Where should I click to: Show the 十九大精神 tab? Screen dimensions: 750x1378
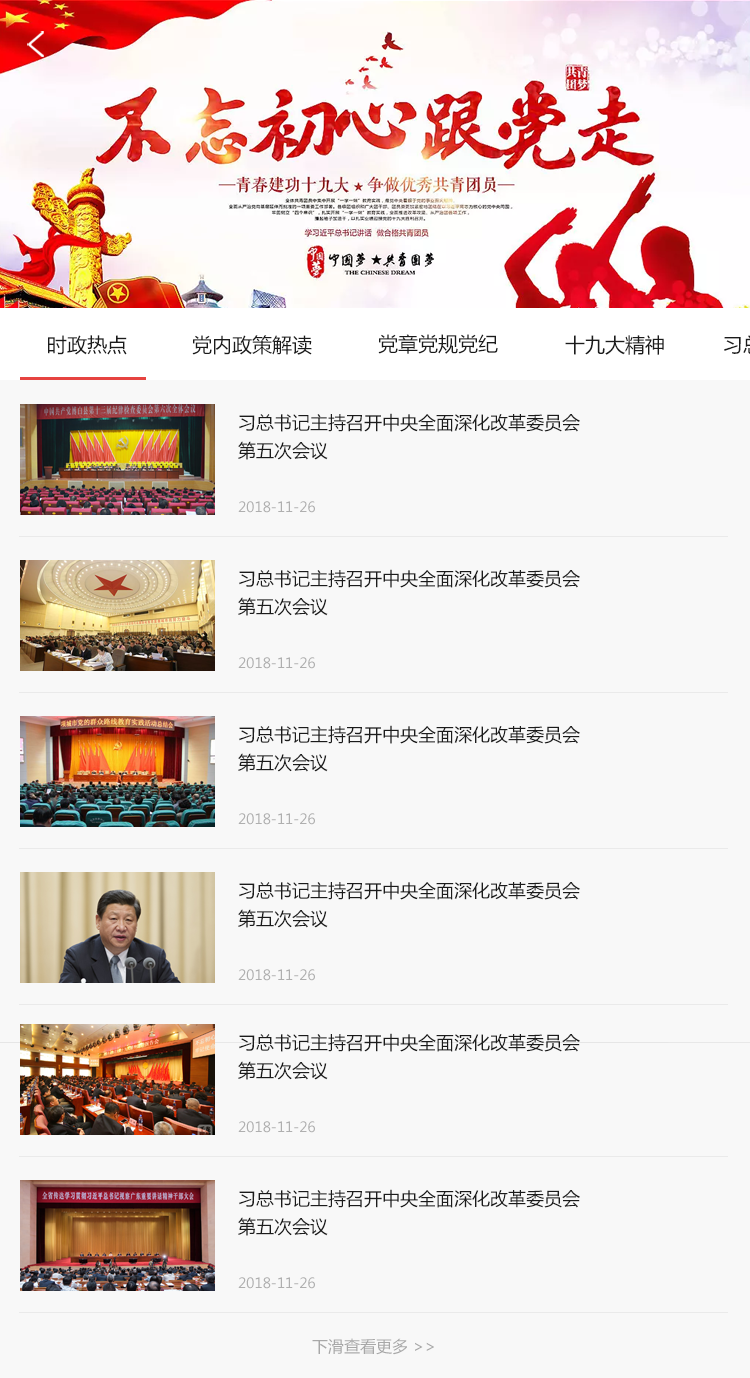[x=615, y=346]
